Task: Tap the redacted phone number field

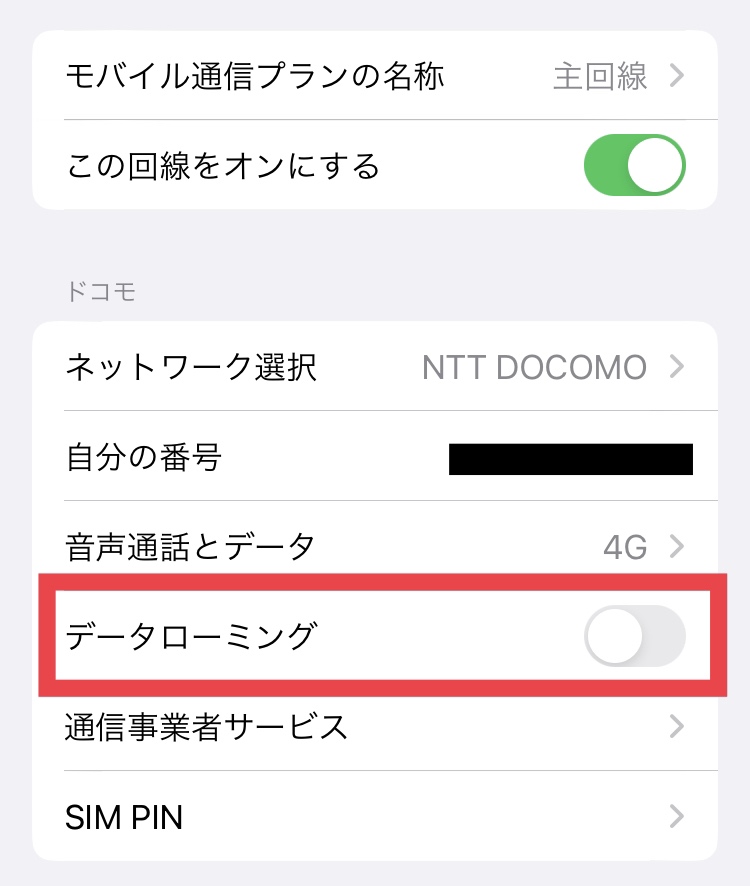Action: click(x=572, y=457)
